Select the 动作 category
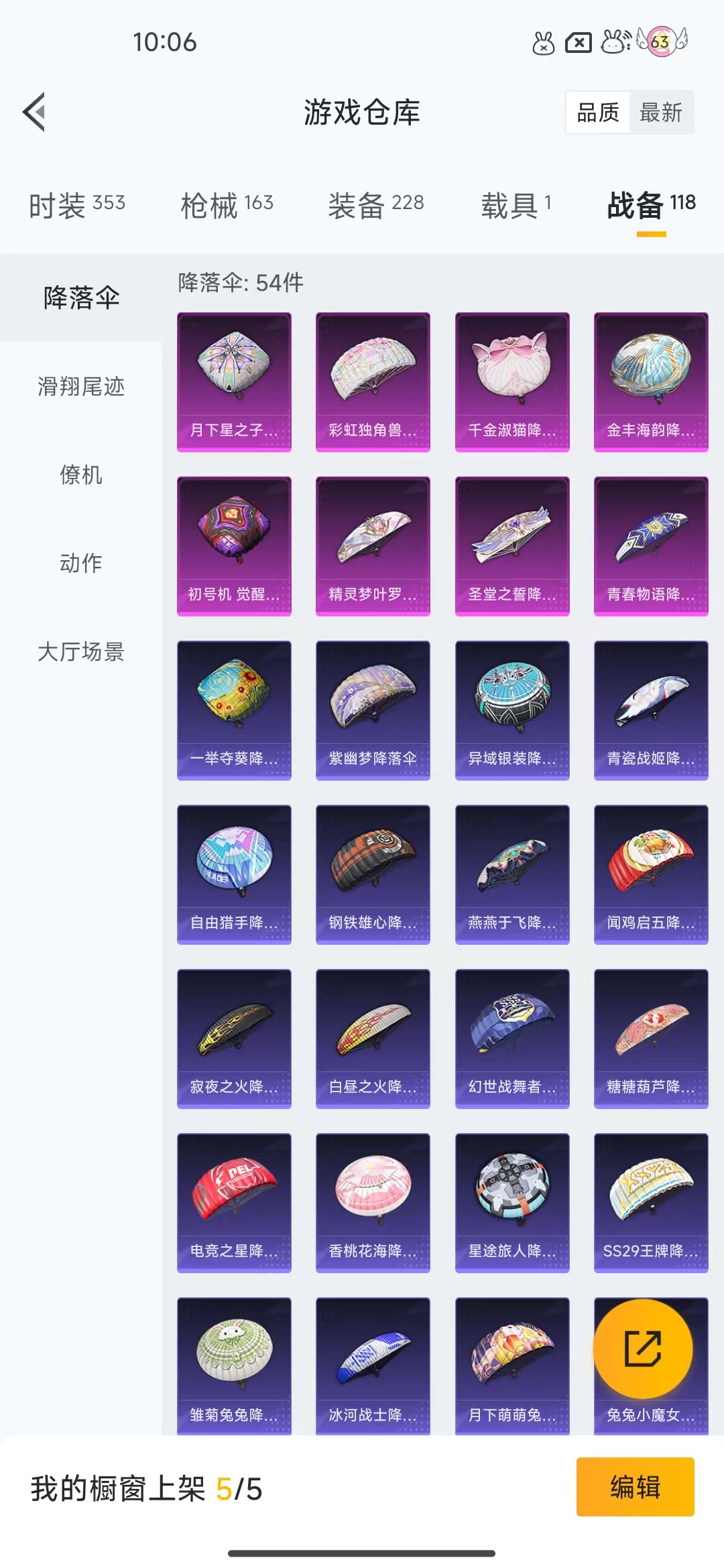This screenshot has height=1568, width=724. pyautogui.click(x=81, y=563)
